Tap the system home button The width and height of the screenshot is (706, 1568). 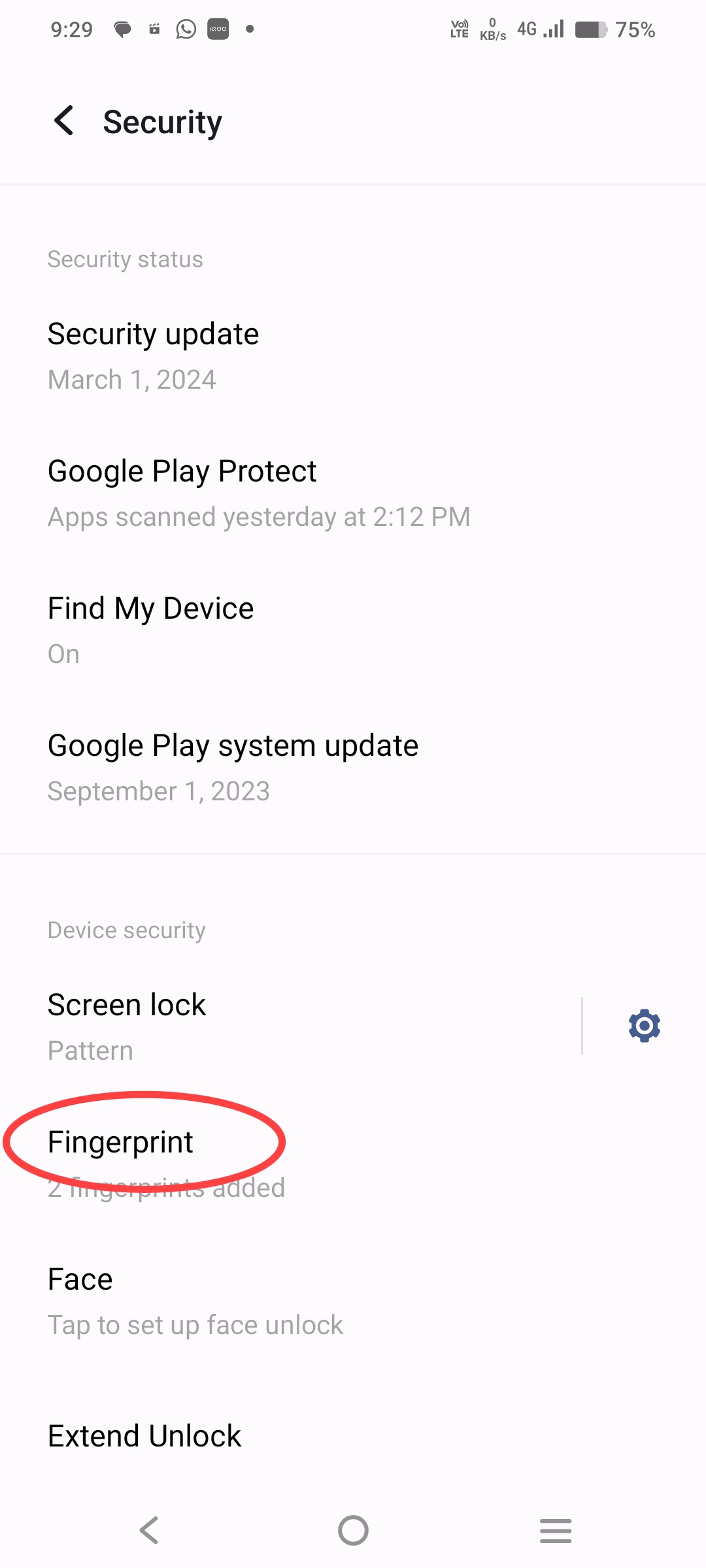coord(353,1530)
